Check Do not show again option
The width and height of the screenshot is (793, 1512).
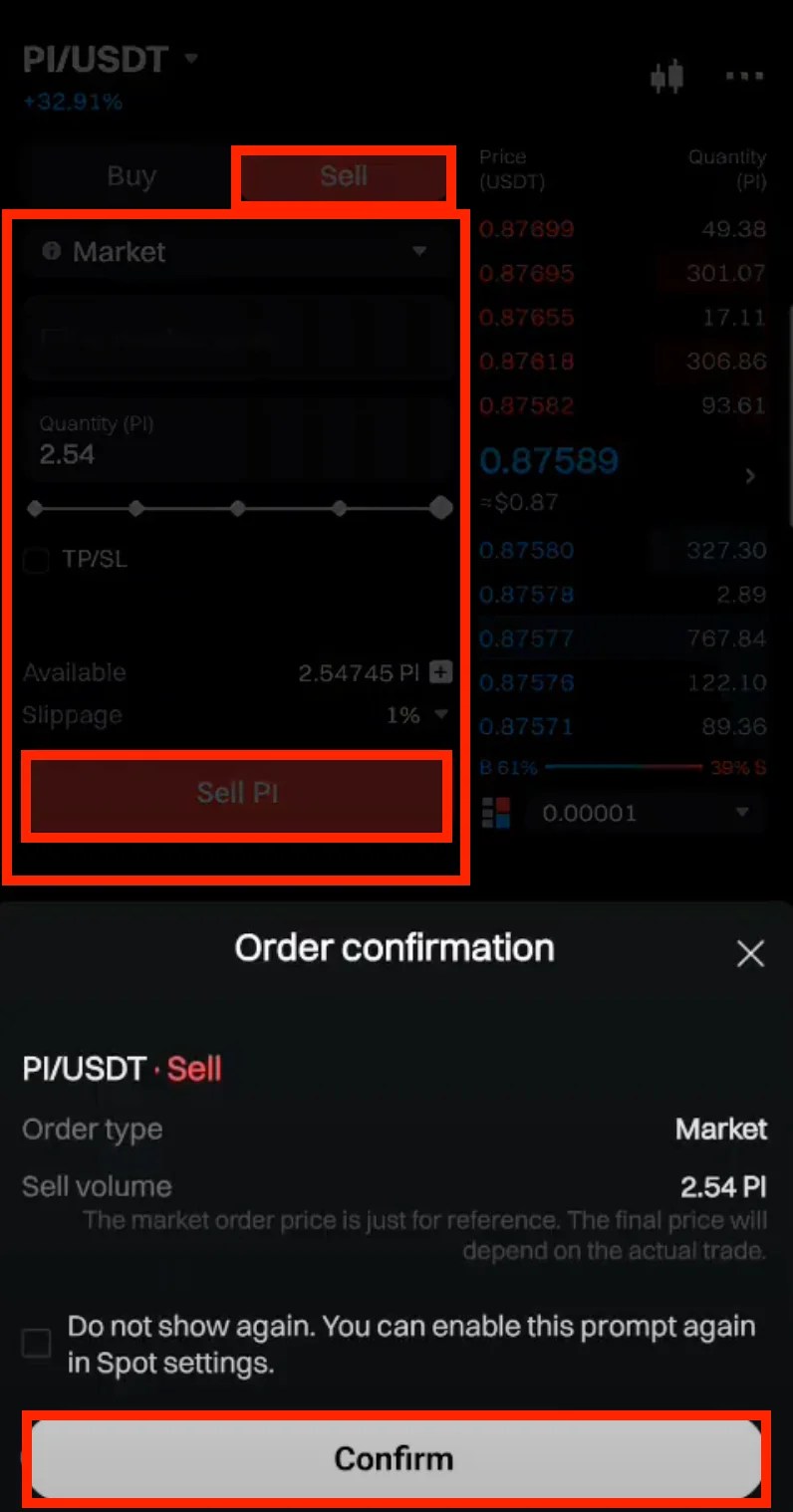tap(36, 1343)
